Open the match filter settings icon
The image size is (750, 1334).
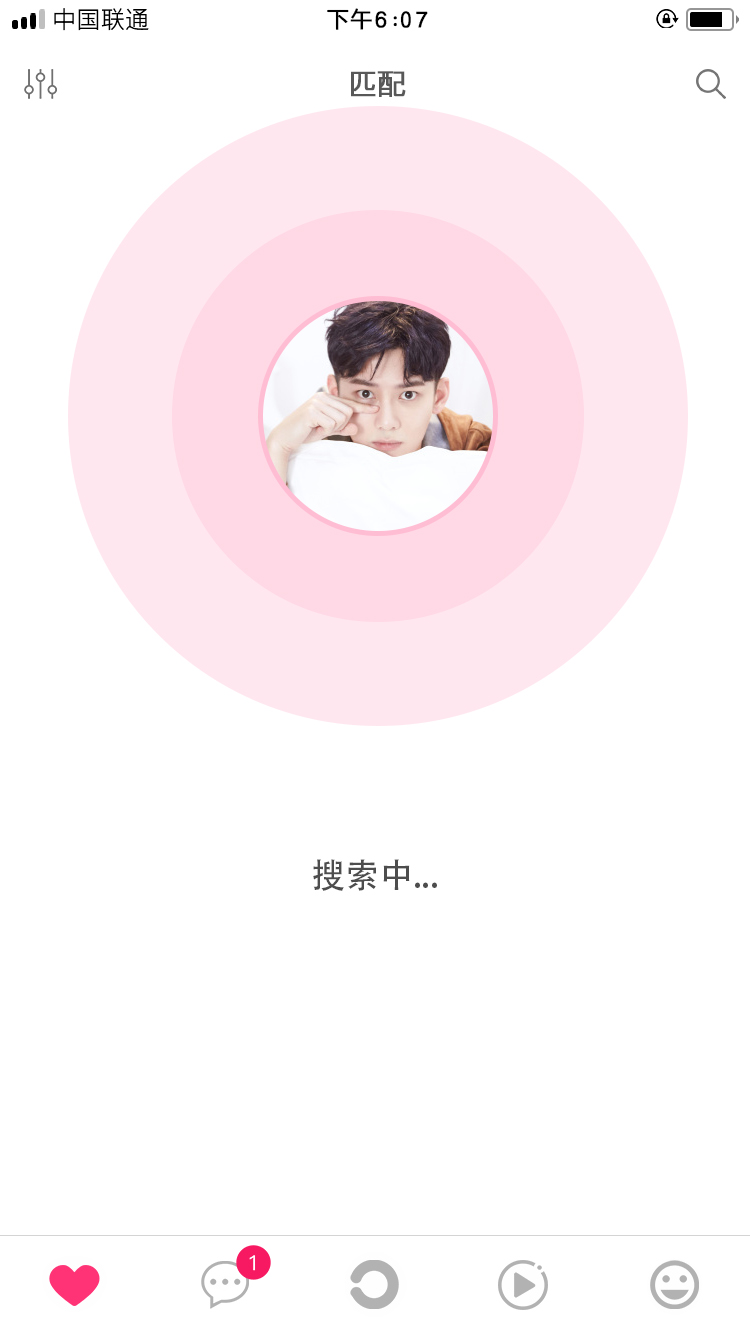point(41,84)
